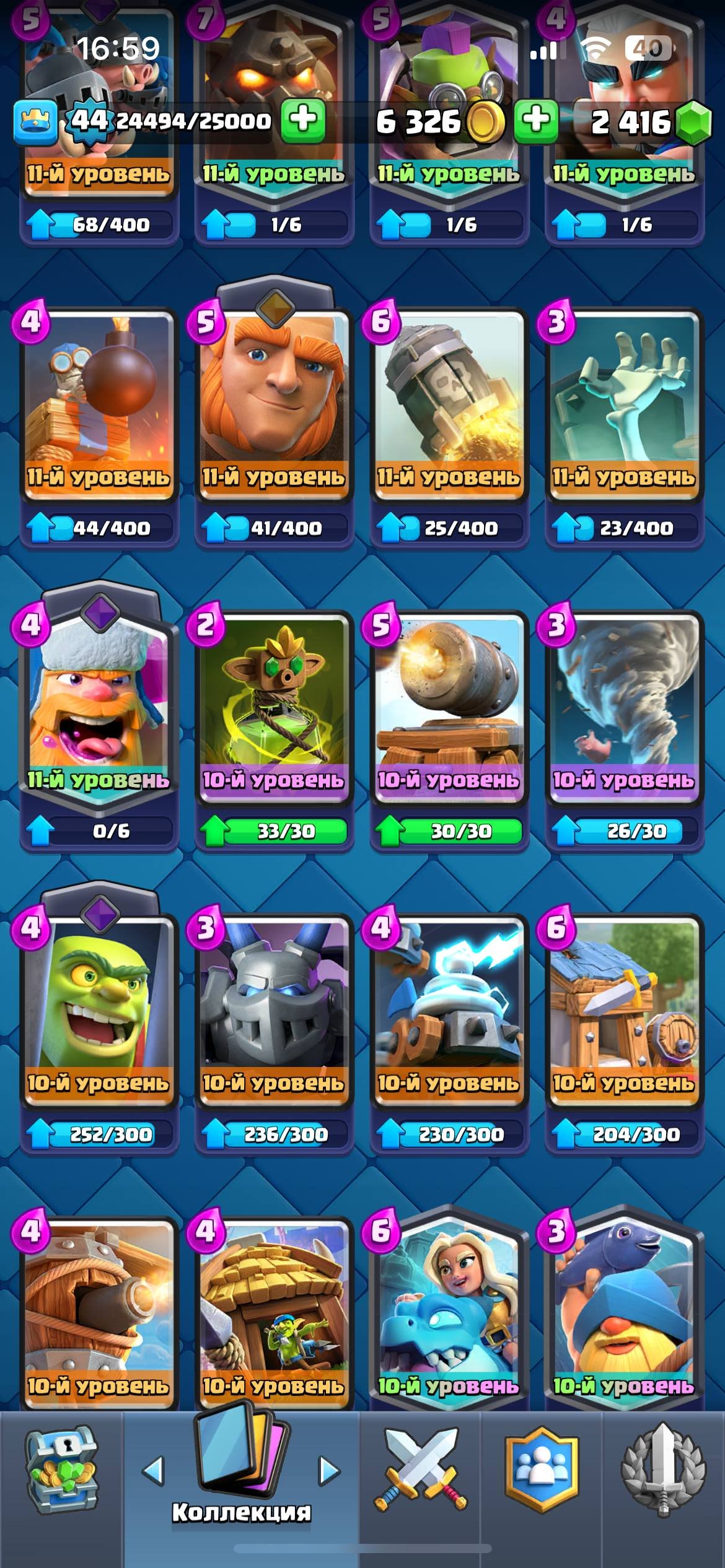This screenshot has width=725, height=1568.
Task: Select the Rocket card
Action: coord(449,403)
